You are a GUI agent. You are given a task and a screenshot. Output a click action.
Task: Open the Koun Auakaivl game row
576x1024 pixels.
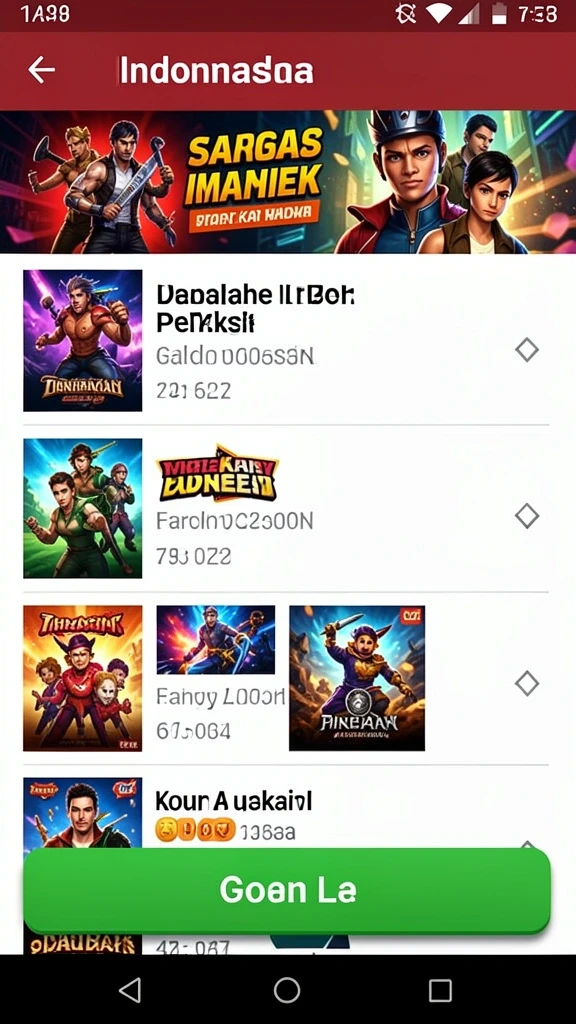tap(286, 808)
